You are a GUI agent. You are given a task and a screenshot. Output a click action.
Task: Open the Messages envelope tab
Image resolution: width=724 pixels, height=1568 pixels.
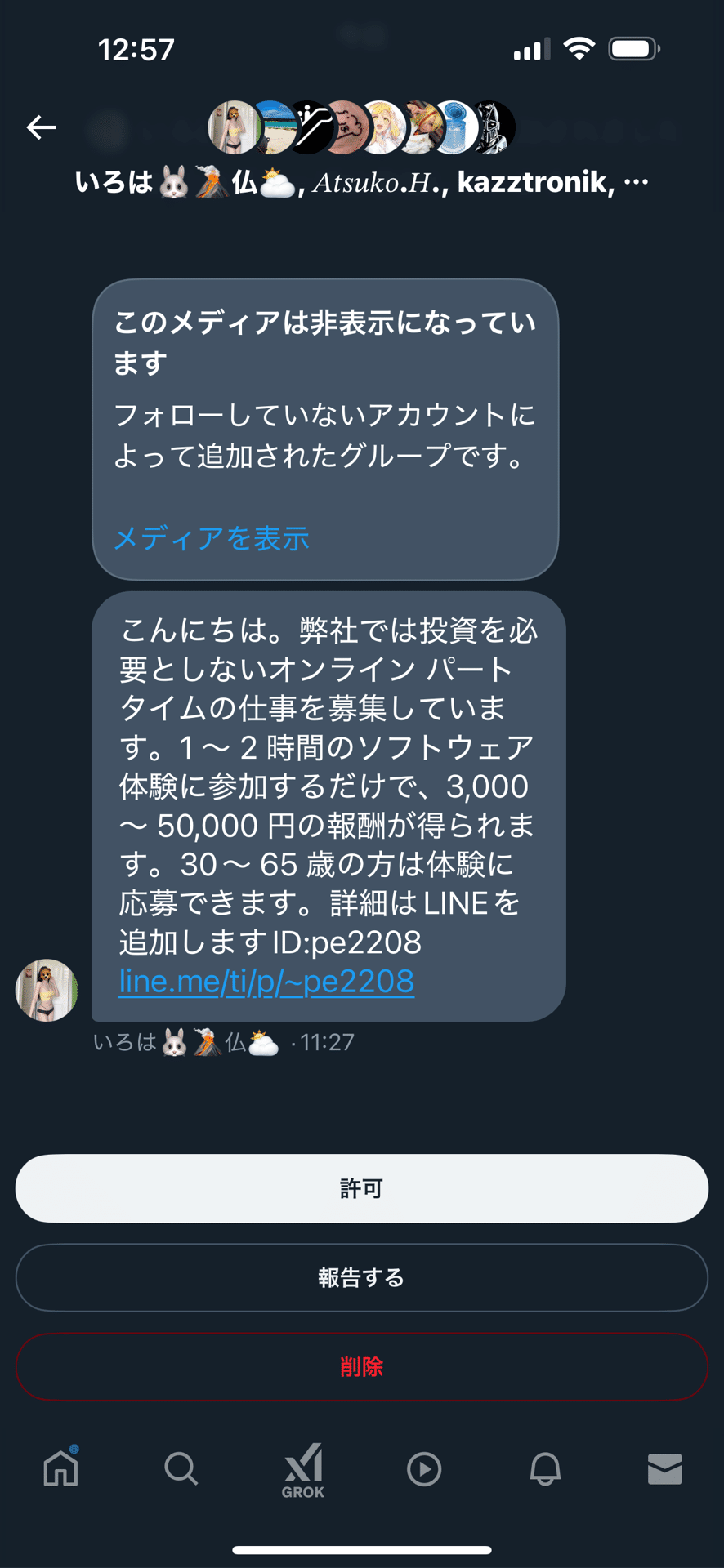[x=664, y=1468]
